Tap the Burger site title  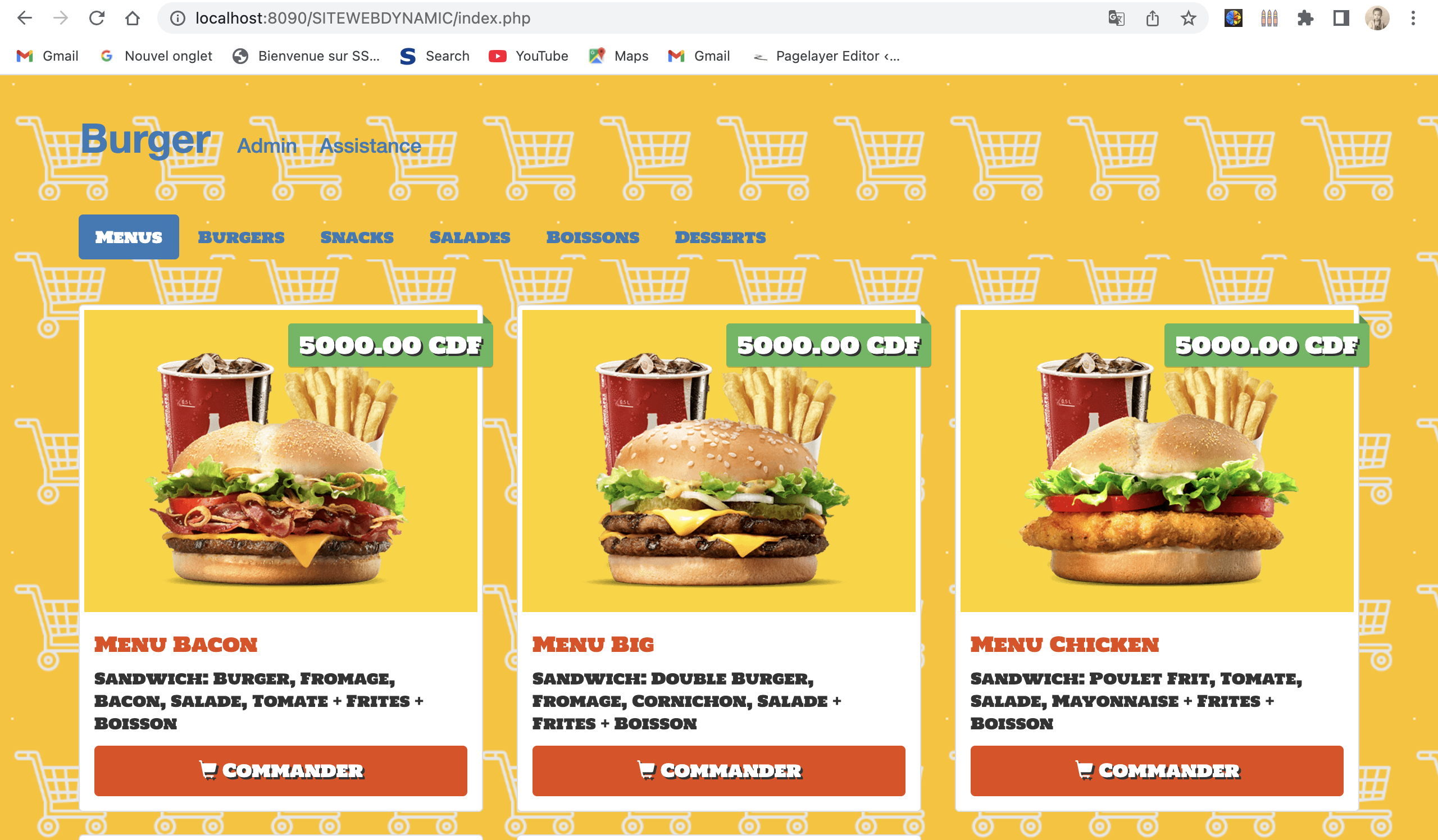(145, 139)
